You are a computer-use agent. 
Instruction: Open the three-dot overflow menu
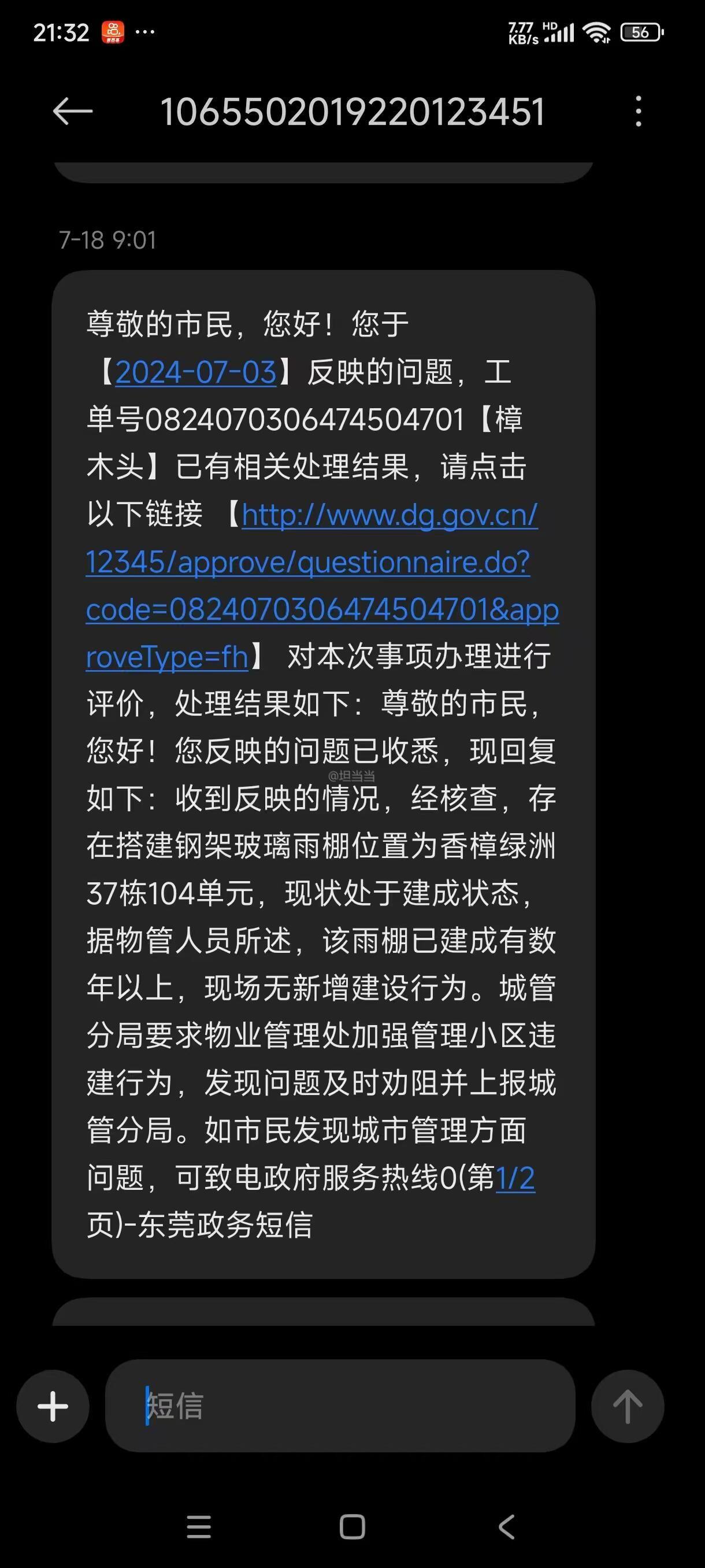(637, 112)
